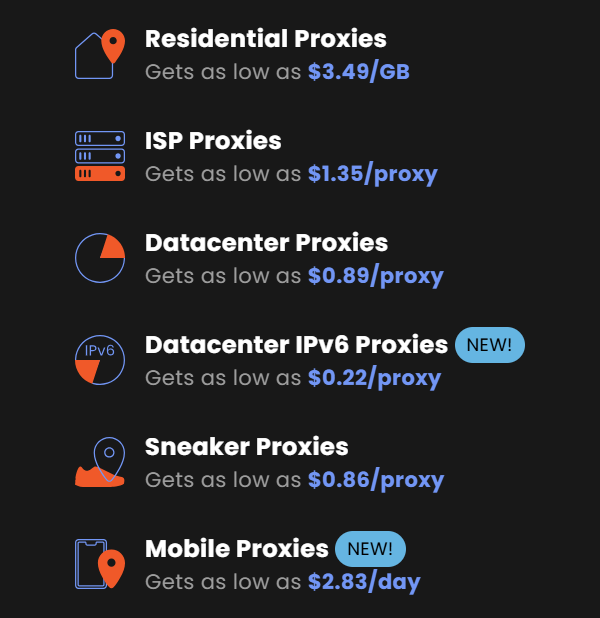The height and width of the screenshot is (618, 600).
Task: Tap the Mobile Proxies row
Action: point(237,549)
